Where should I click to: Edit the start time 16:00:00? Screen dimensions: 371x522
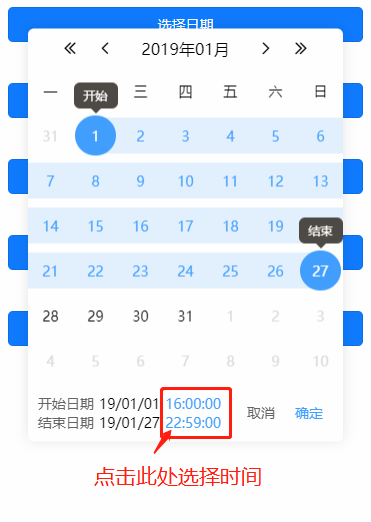(193, 404)
